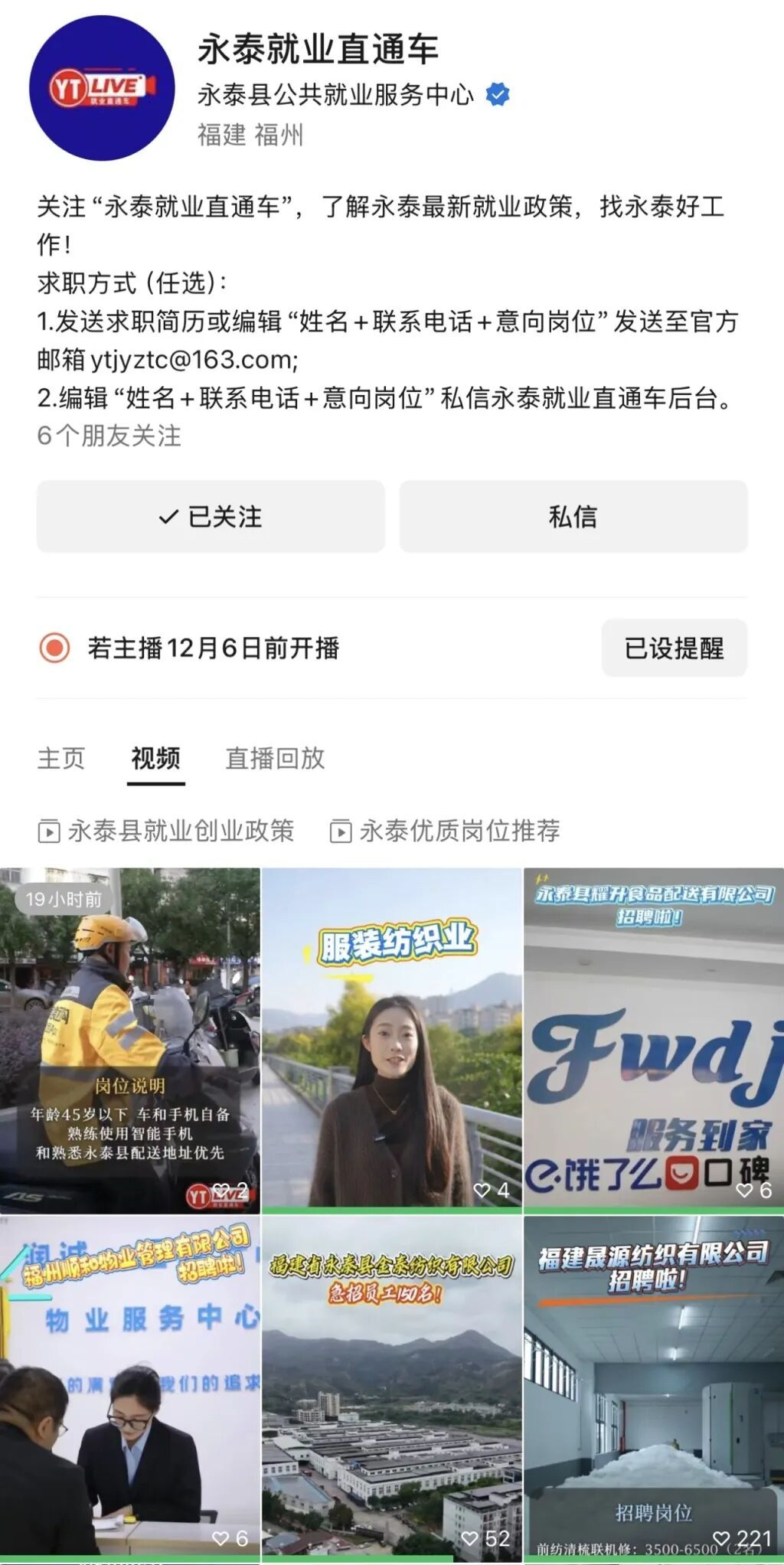Open the 永泰县耀升食品配送有限公司 recruitment video

point(653,1041)
